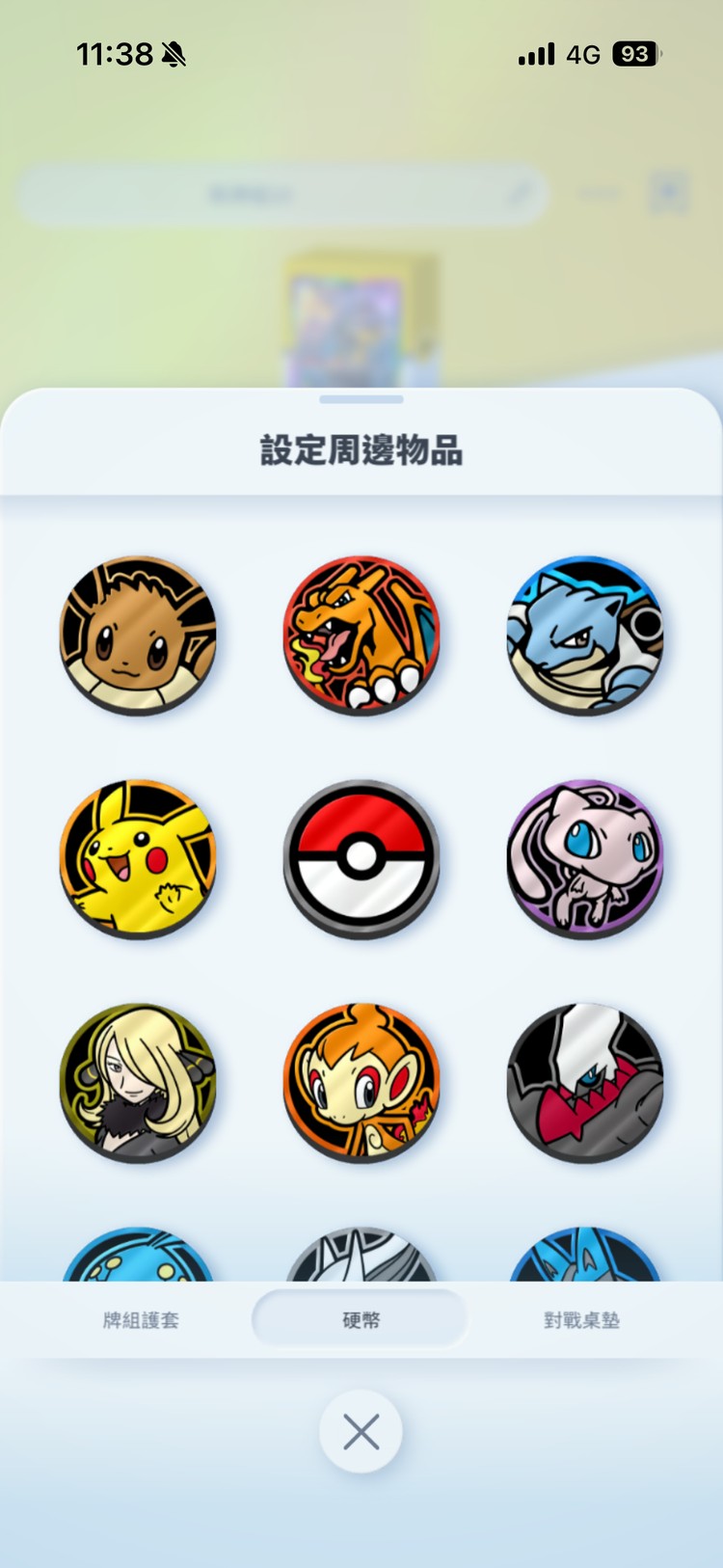Screen dimensions: 723x1568
Task: Pick the Blastoise coin
Action: click(585, 635)
